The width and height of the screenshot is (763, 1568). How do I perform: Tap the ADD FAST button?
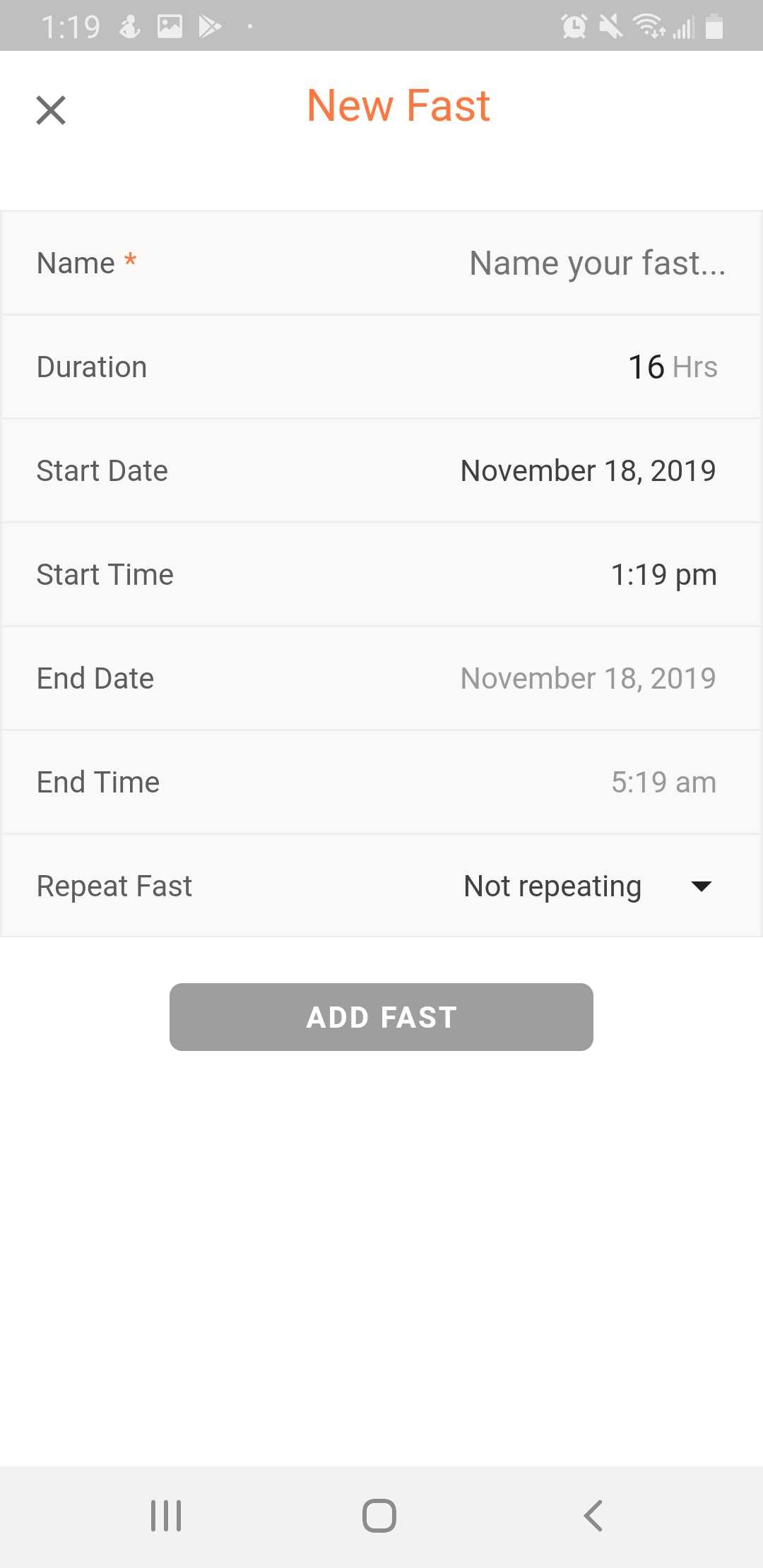click(381, 1017)
